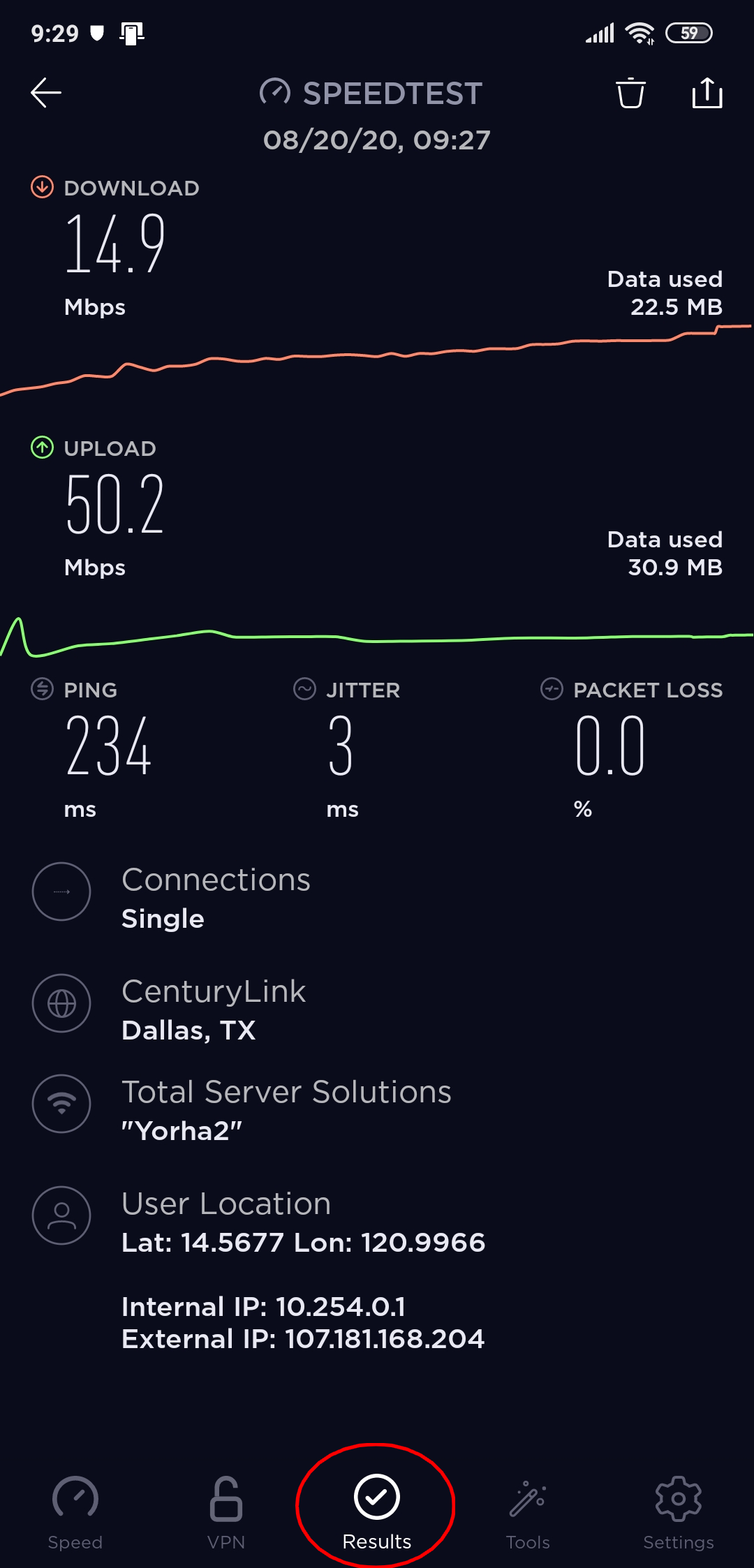The image size is (754, 1568).
Task: Delete this speed test result
Action: click(630, 93)
